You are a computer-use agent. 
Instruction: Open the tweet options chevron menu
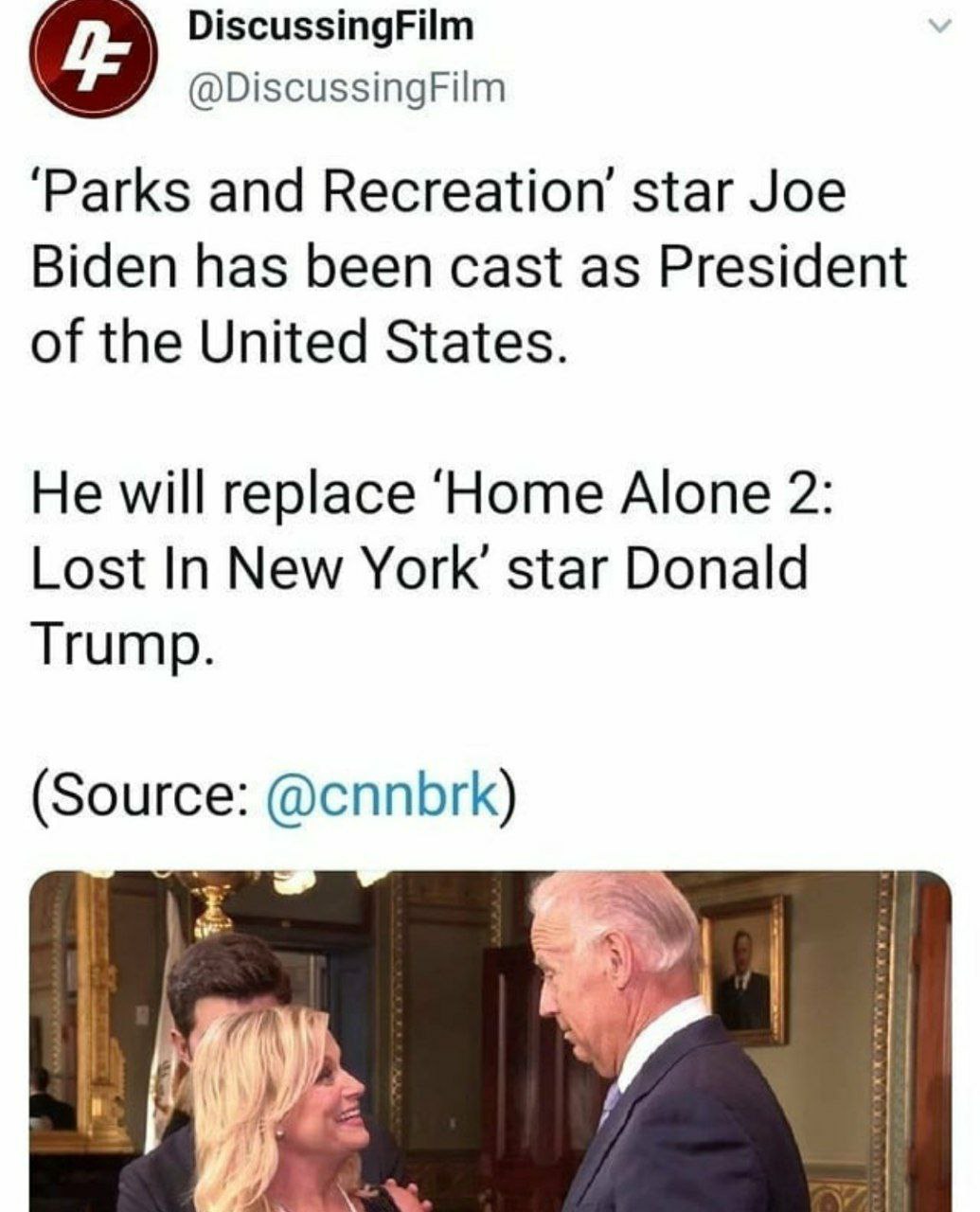coord(938,28)
